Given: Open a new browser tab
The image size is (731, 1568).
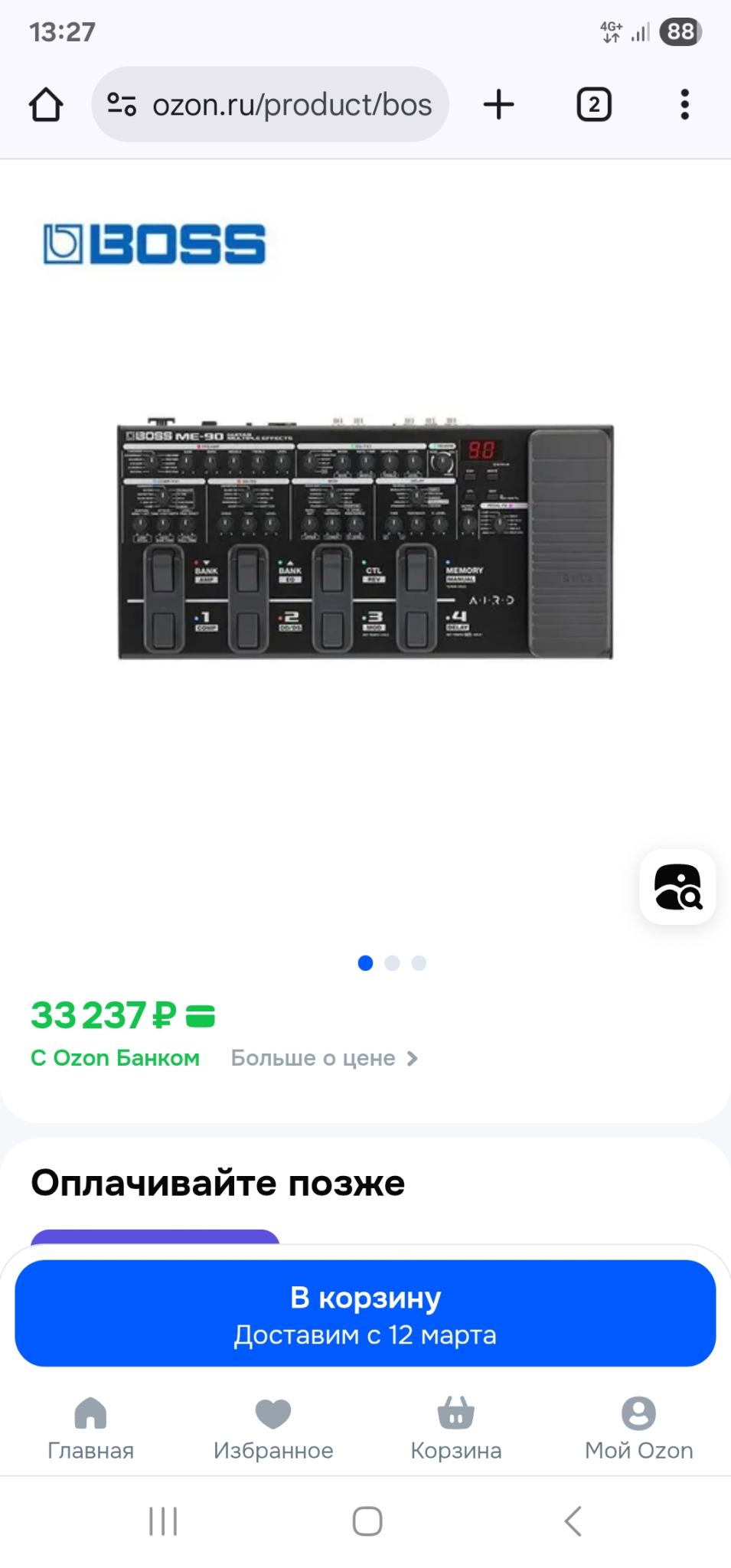Looking at the screenshot, I should click(498, 105).
